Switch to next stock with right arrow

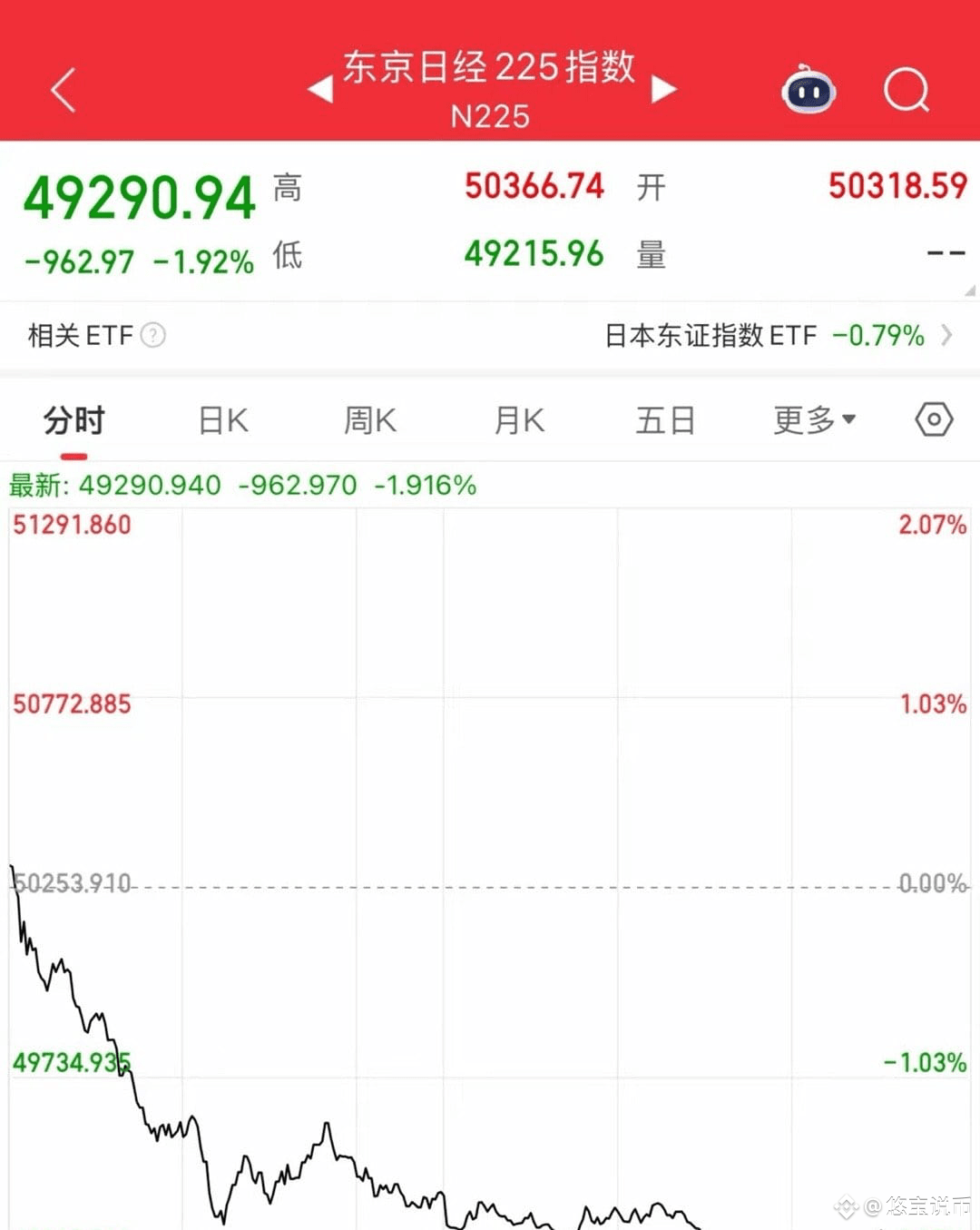click(665, 89)
